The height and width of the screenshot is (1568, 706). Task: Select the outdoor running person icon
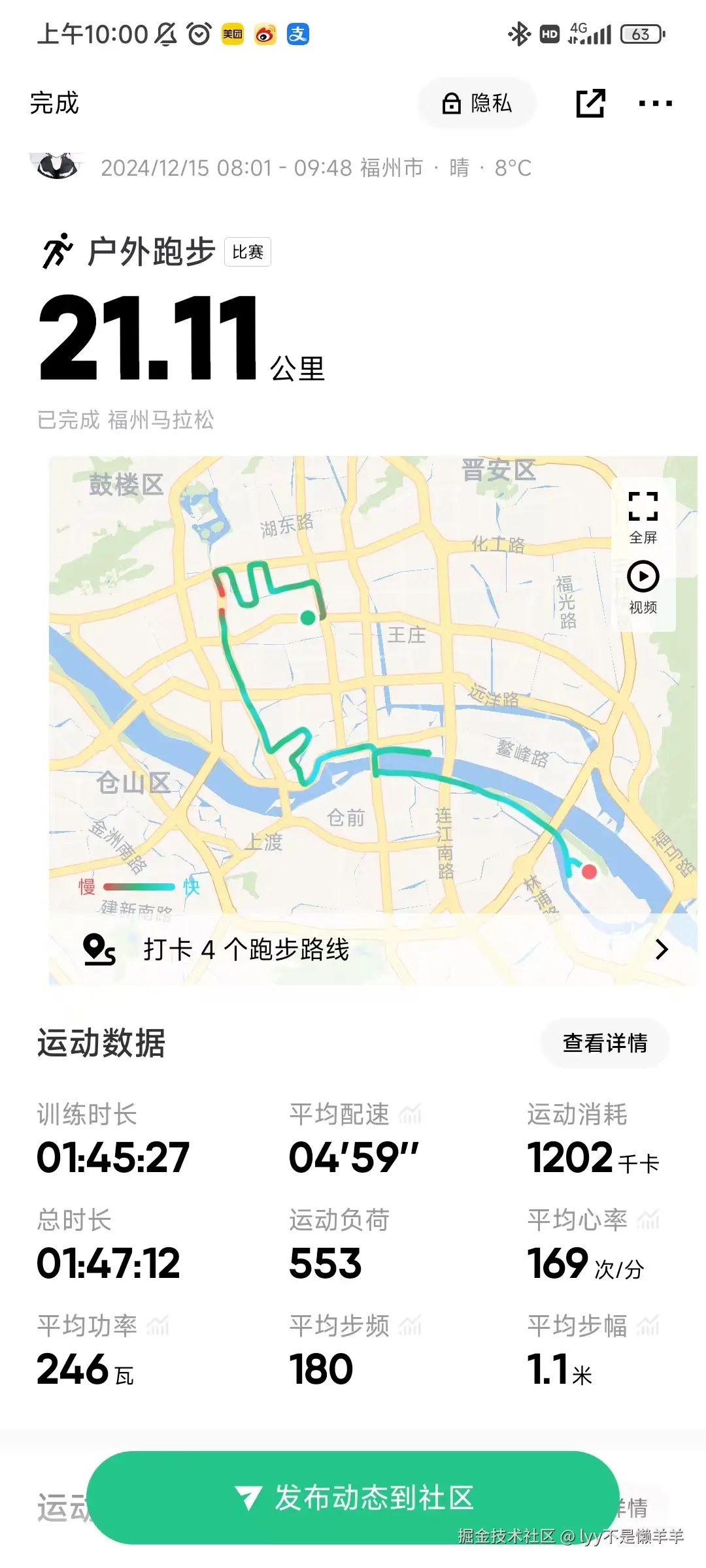[x=59, y=250]
